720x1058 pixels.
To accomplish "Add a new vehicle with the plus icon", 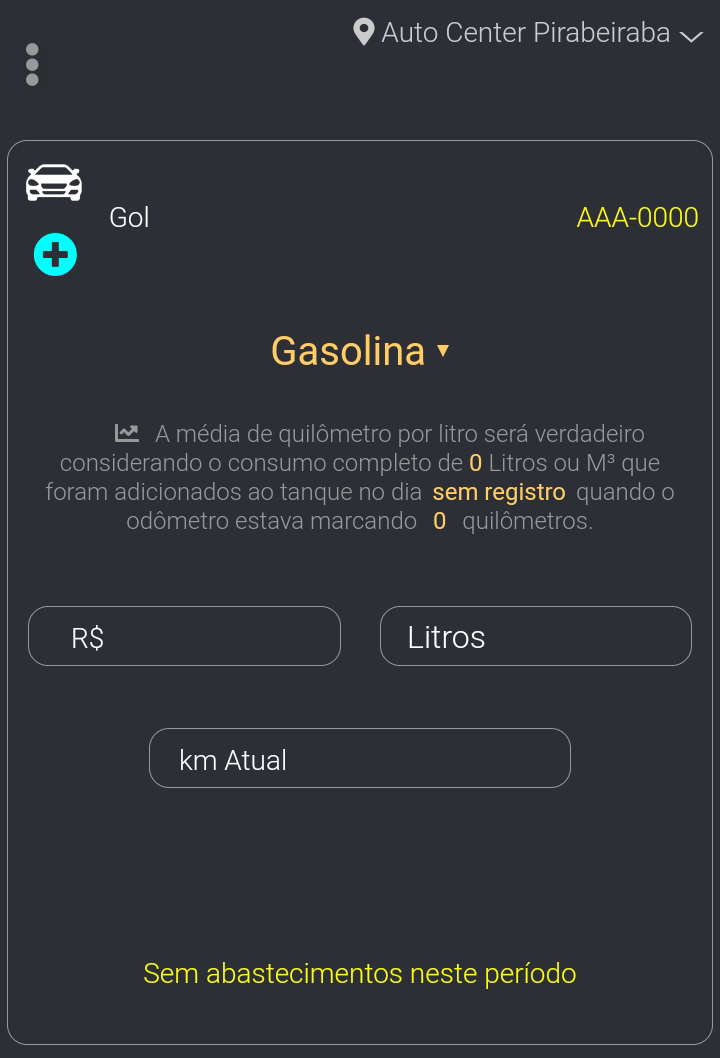I will click(x=55, y=255).
